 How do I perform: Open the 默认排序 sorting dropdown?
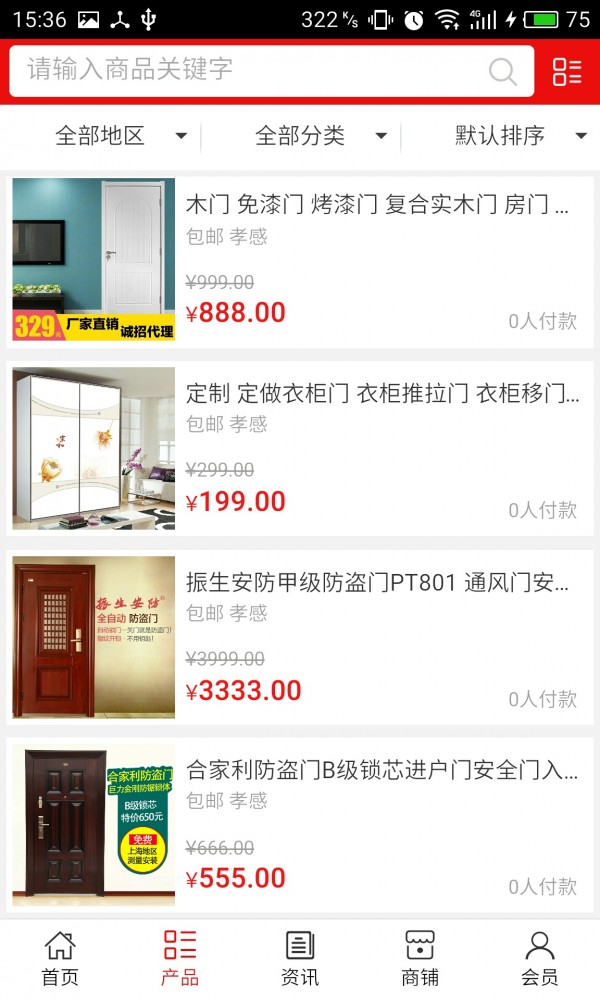coord(520,136)
